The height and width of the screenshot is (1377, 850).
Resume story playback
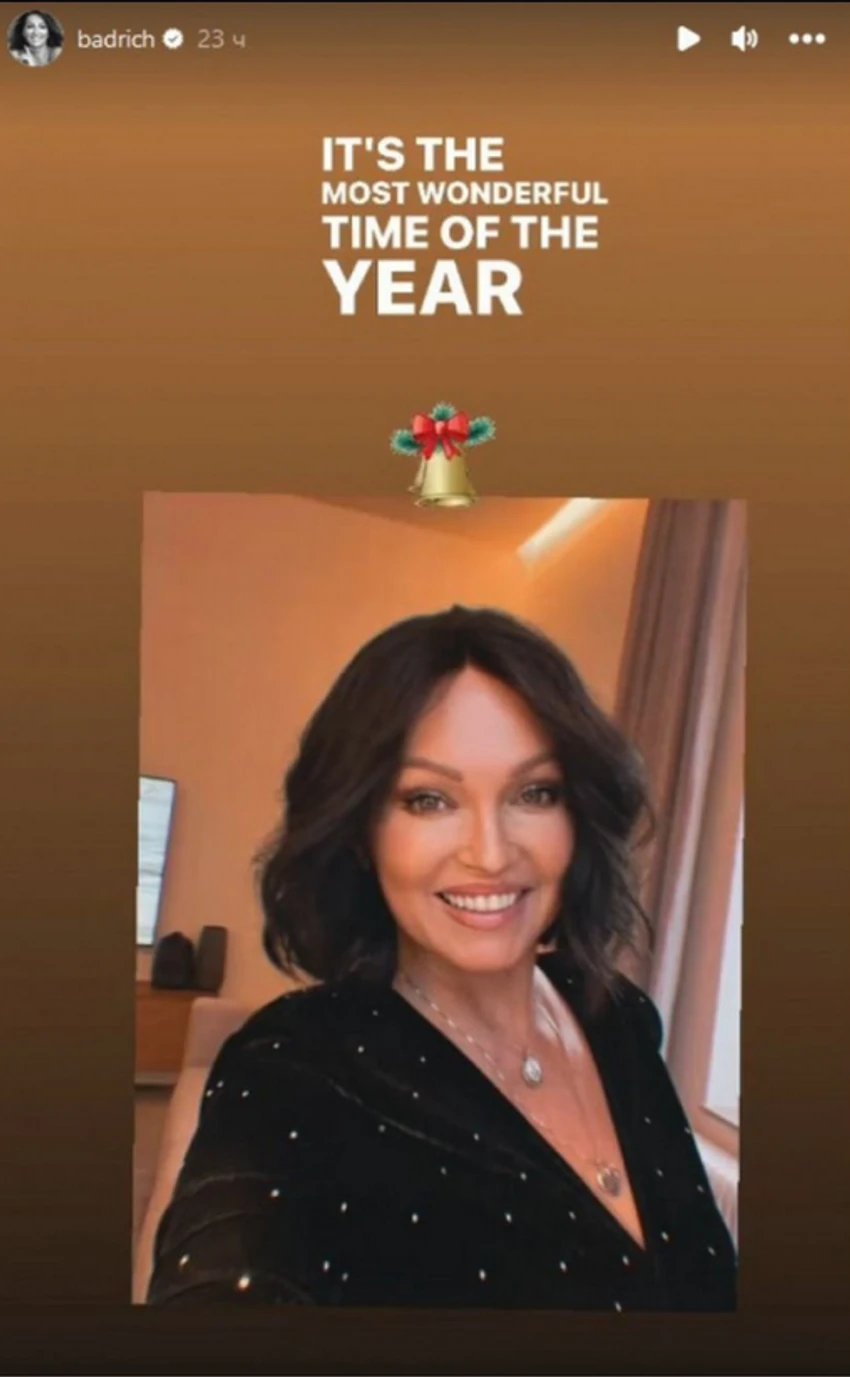click(x=688, y=39)
